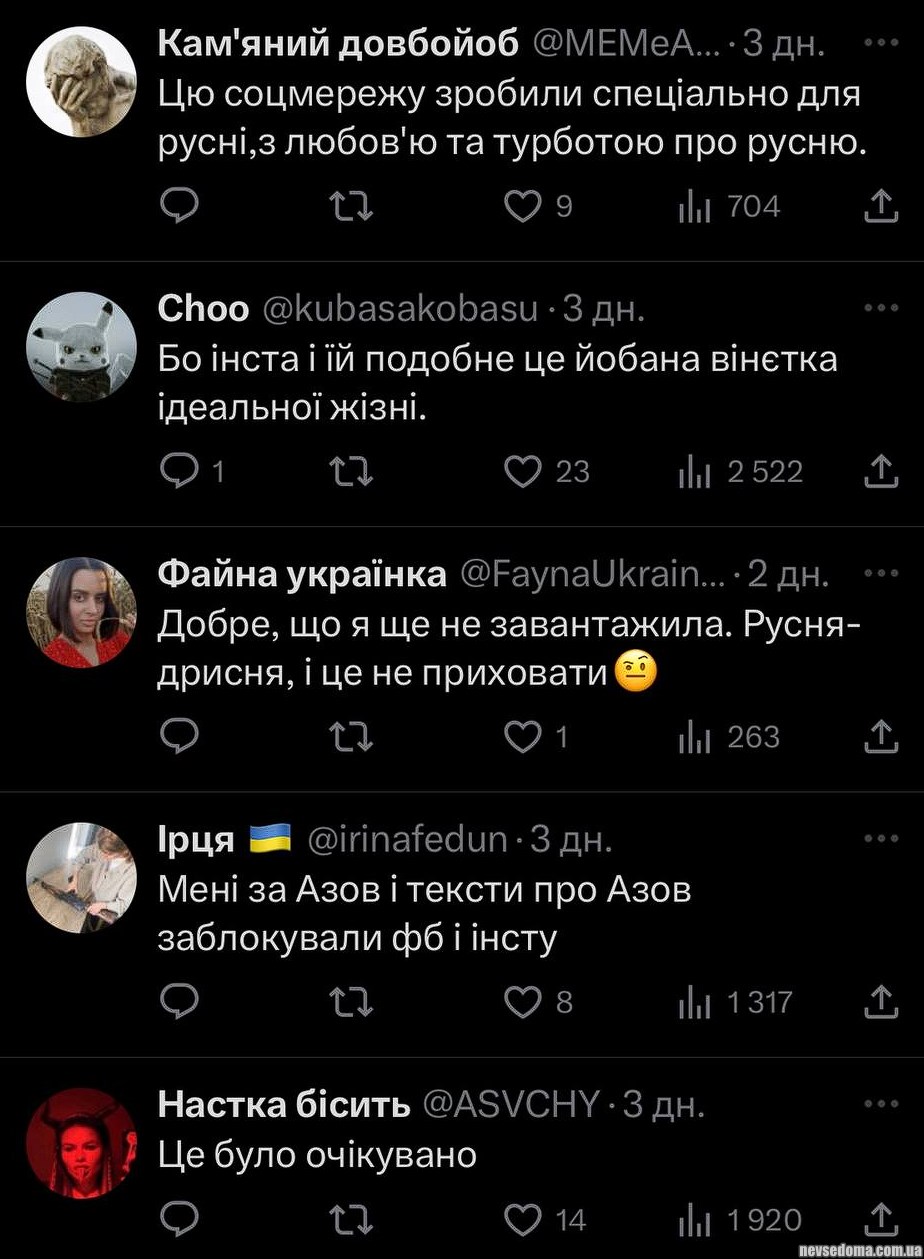Open the three-dot menu on Файна українка's tweet
The width and height of the screenshot is (924, 1259).
pyautogui.click(x=880, y=573)
